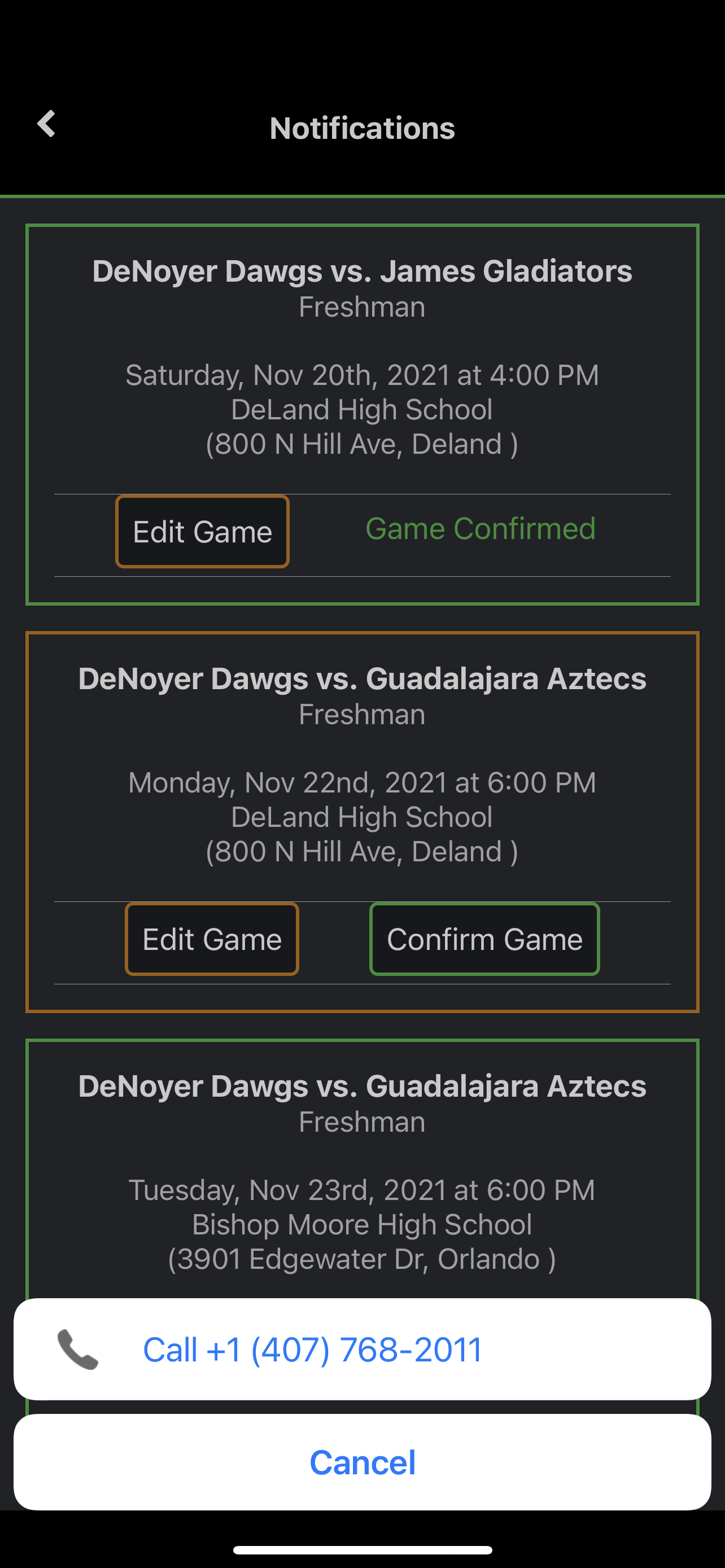Screen dimensions: 725x1568
Task: Edit the Nov 22nd Guadalajara Aztecs game
Action: point(212,939)
